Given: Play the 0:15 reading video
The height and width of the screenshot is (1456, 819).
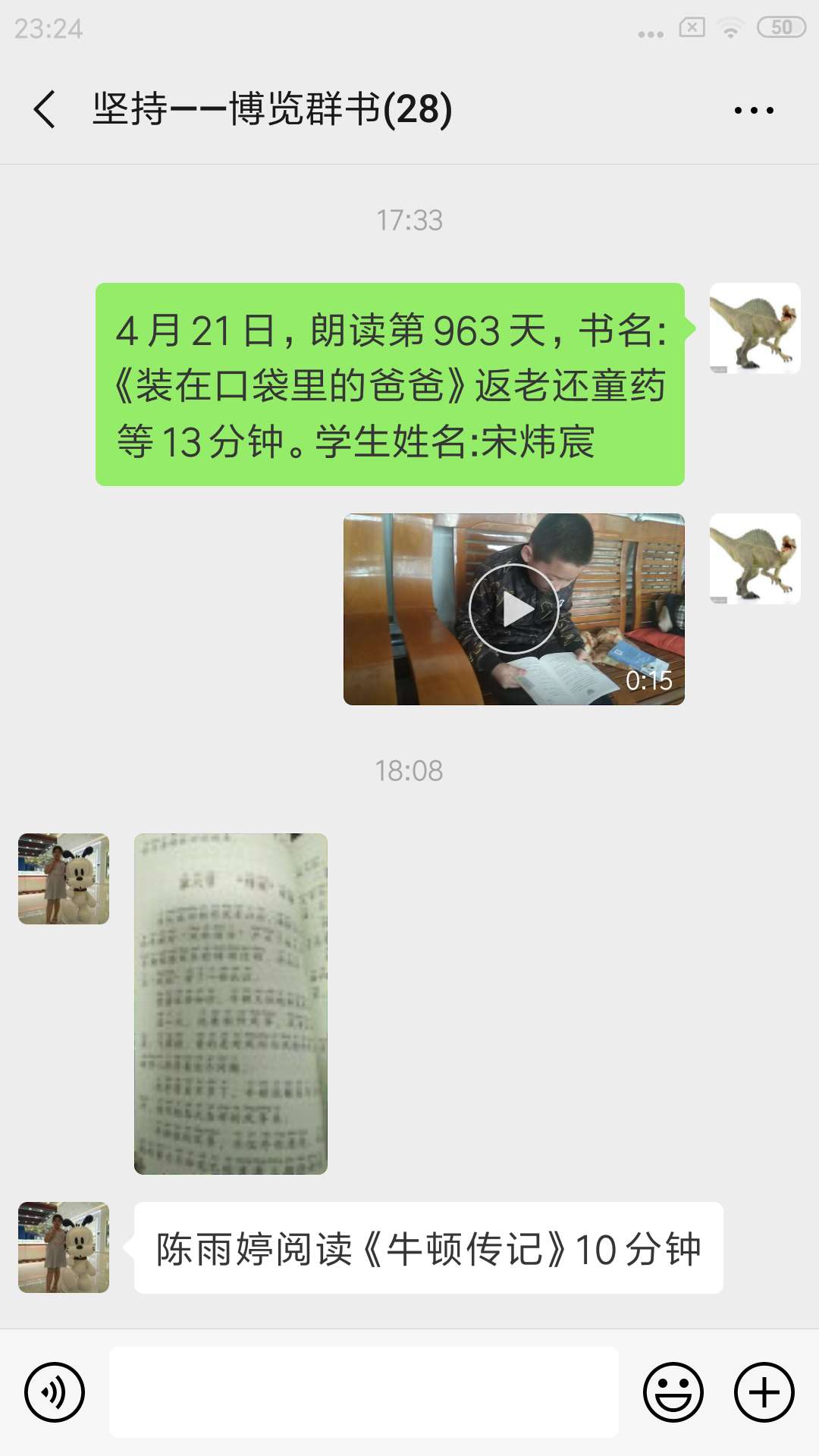Looking at the screenshot, I should pyautogui.click(x=514, y=610).
